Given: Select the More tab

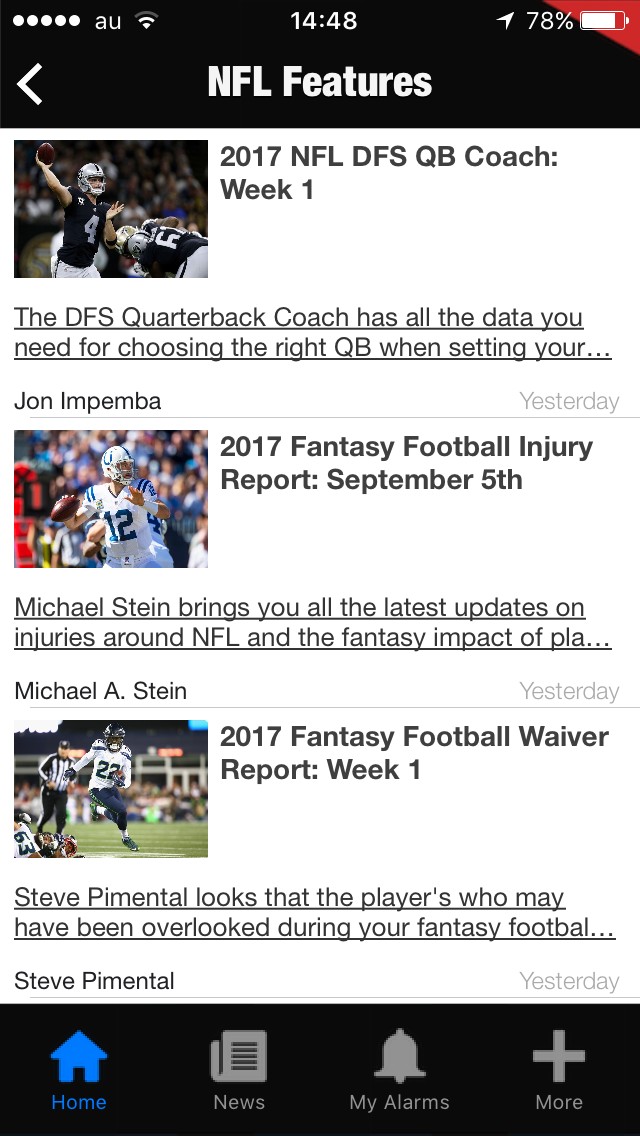Looking at the screenshot, I should 559,1070.
